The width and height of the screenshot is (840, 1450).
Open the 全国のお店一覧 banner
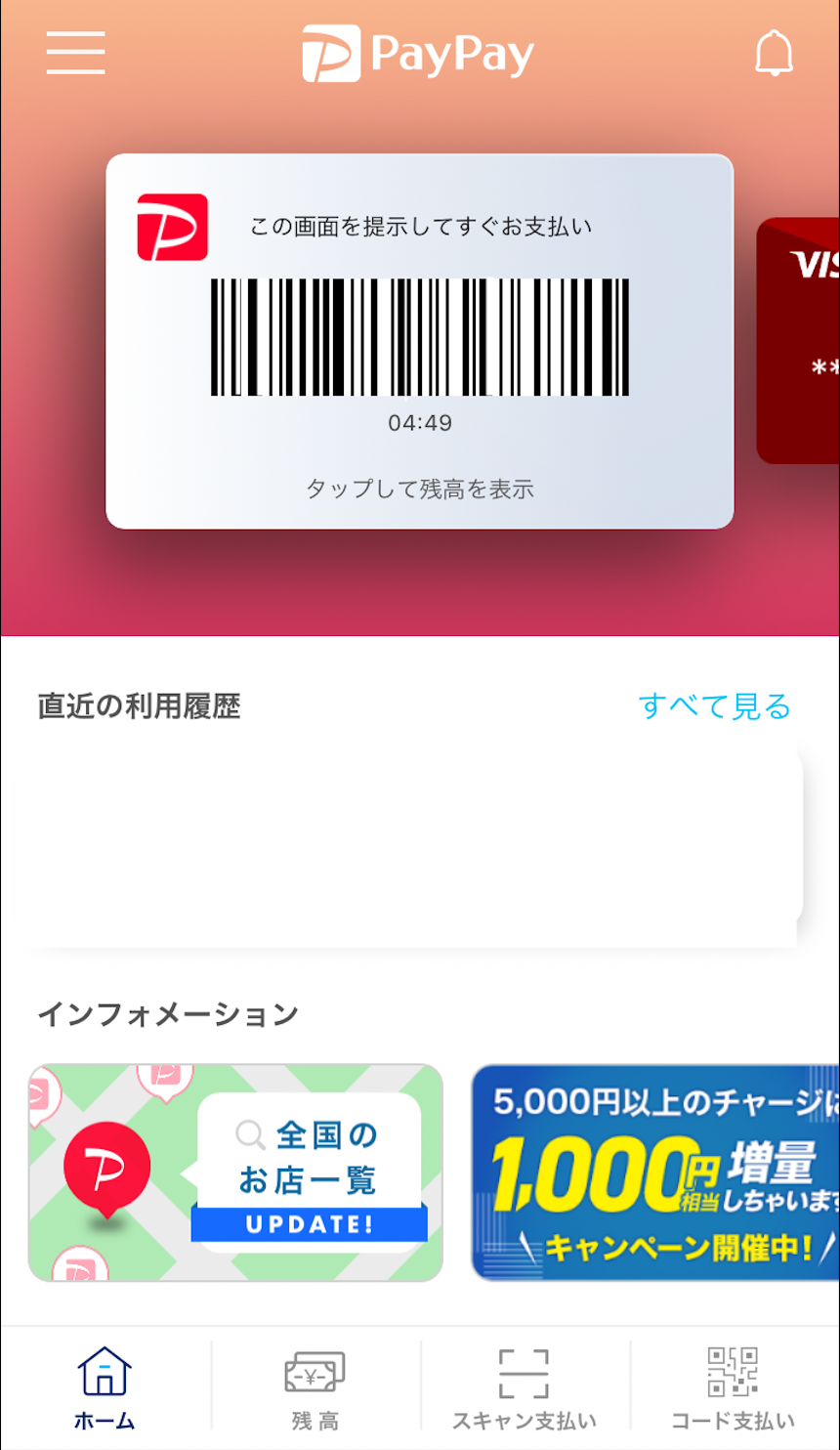click(x=235, y=1173)
